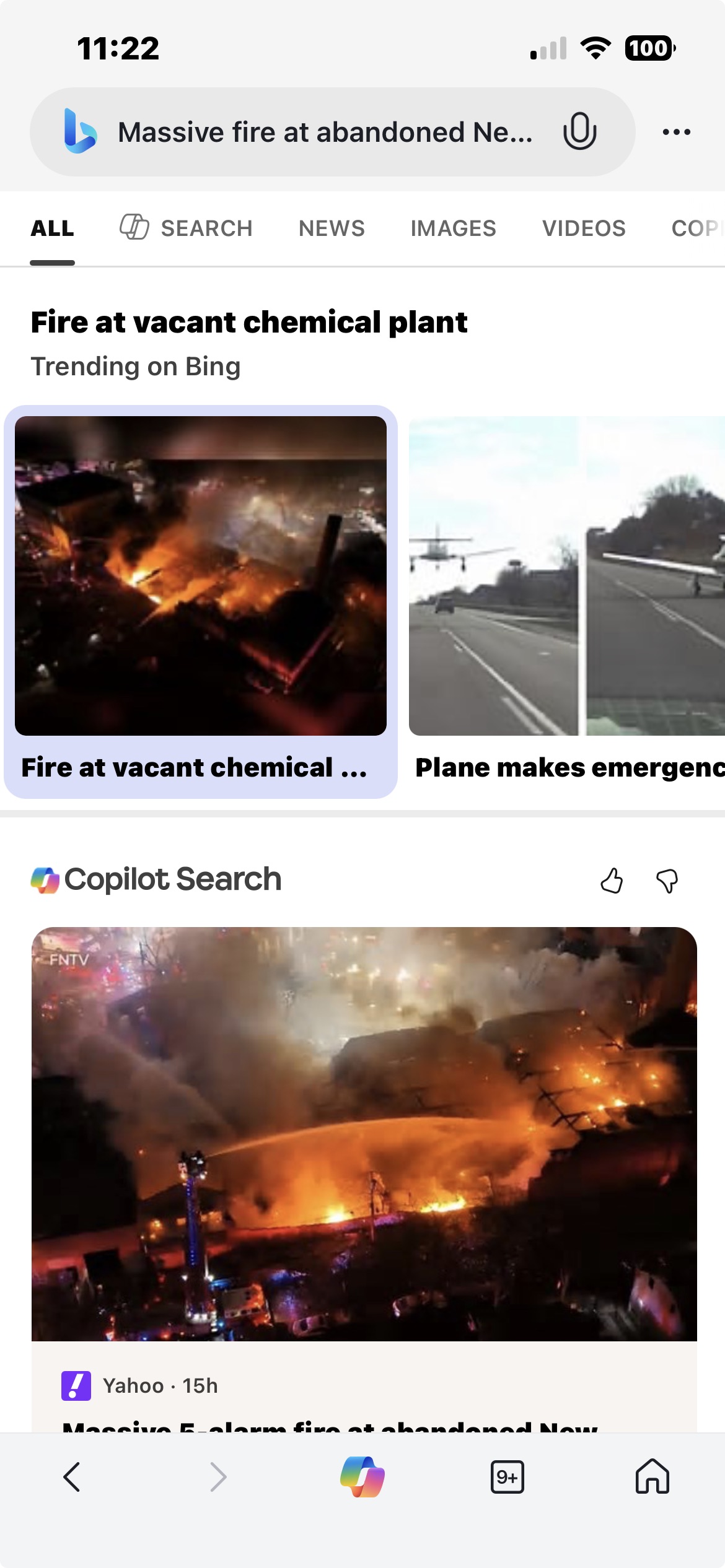
Task: Open the tabs switcher showing 9+
Action: click(507, 1477)
